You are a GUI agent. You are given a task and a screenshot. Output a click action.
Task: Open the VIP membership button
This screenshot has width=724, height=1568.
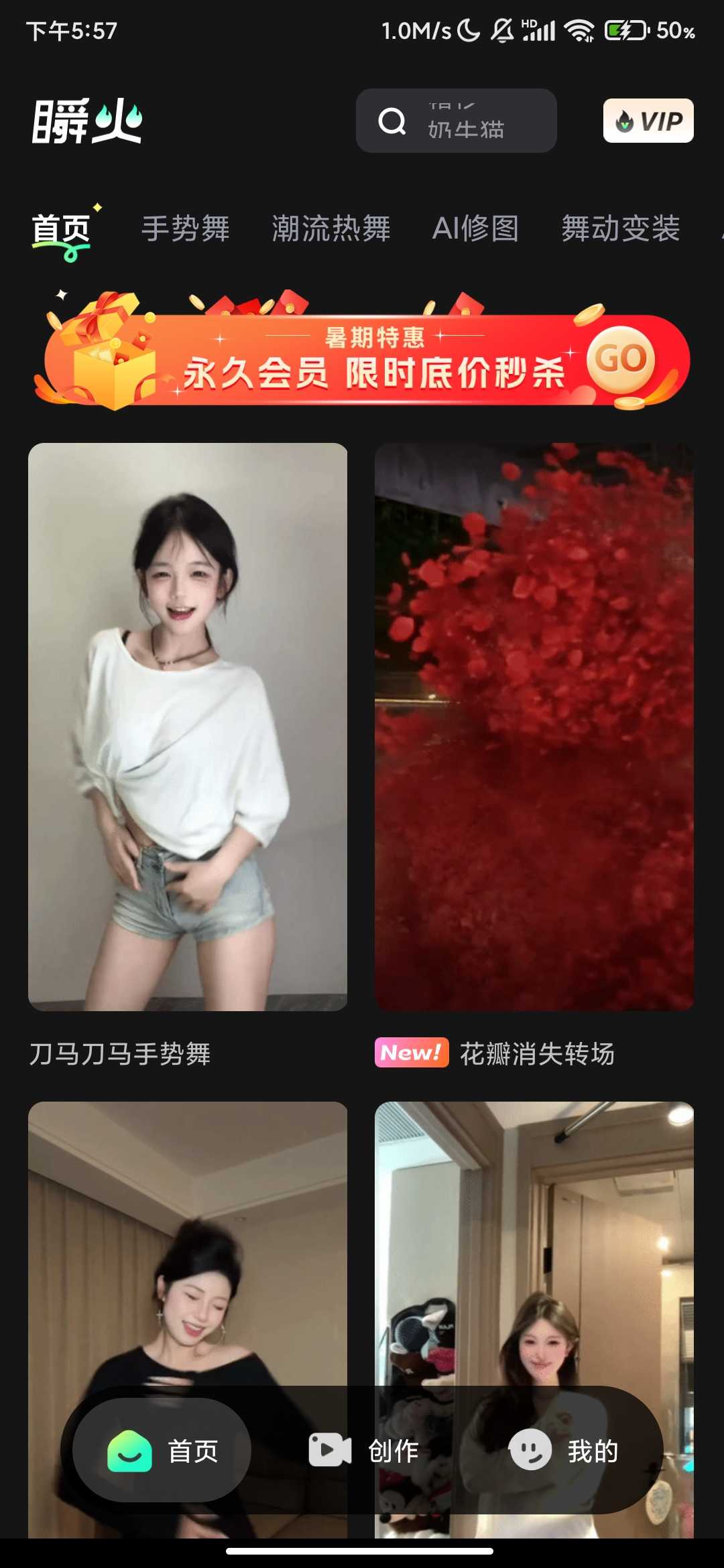[x=648, y=121]
